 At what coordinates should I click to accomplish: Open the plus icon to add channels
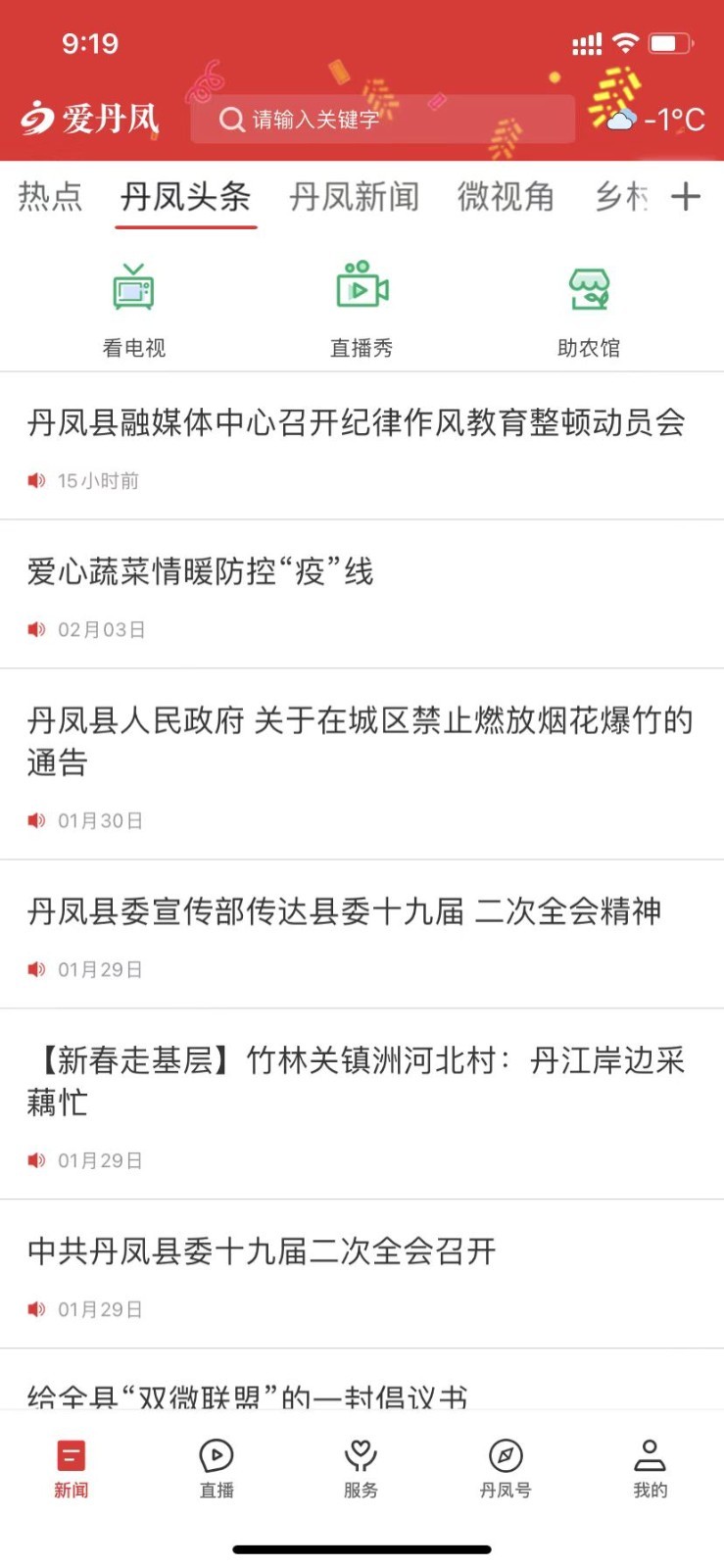click(x=686, y=197)
